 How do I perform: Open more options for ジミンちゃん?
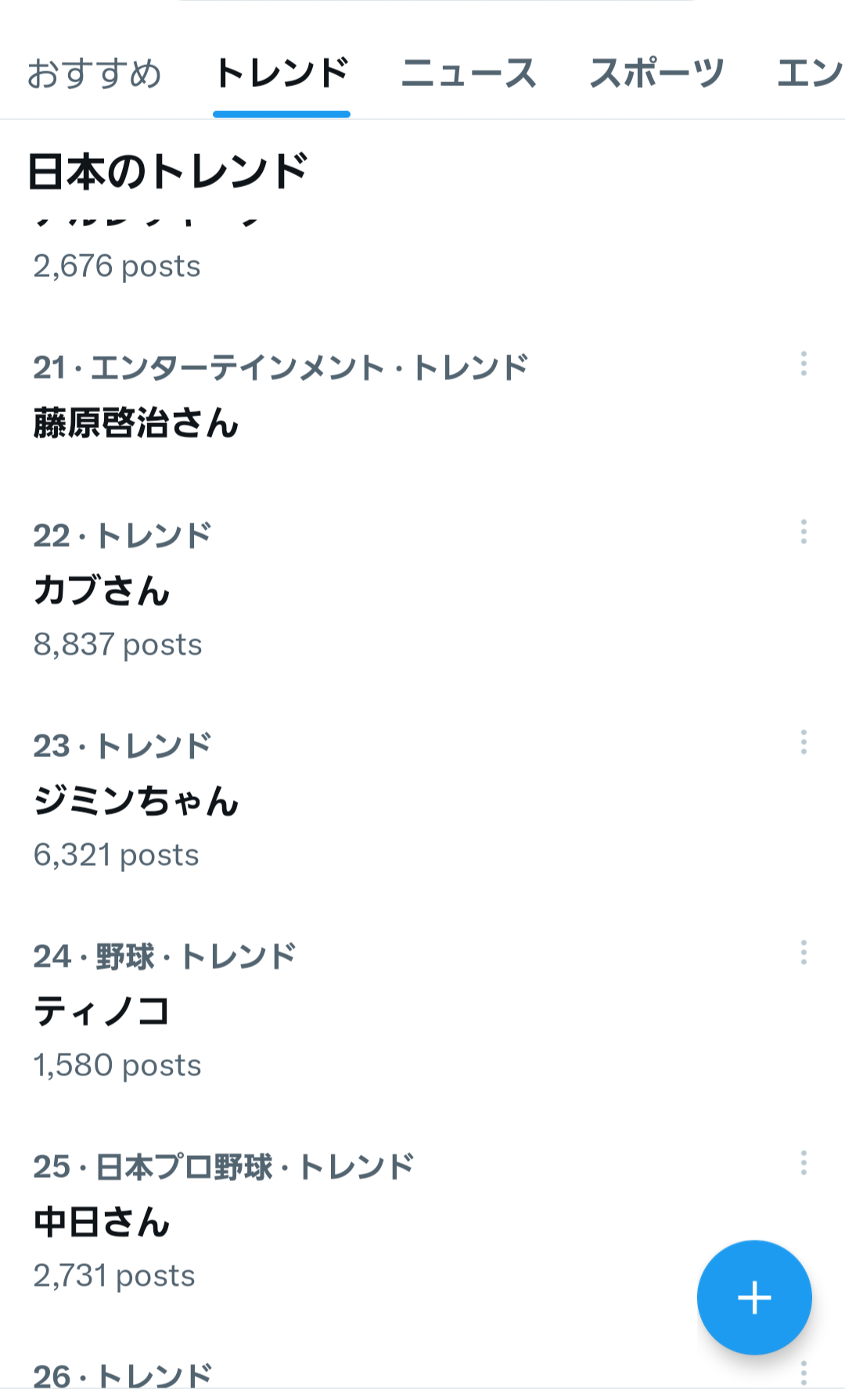pos(804,742)
